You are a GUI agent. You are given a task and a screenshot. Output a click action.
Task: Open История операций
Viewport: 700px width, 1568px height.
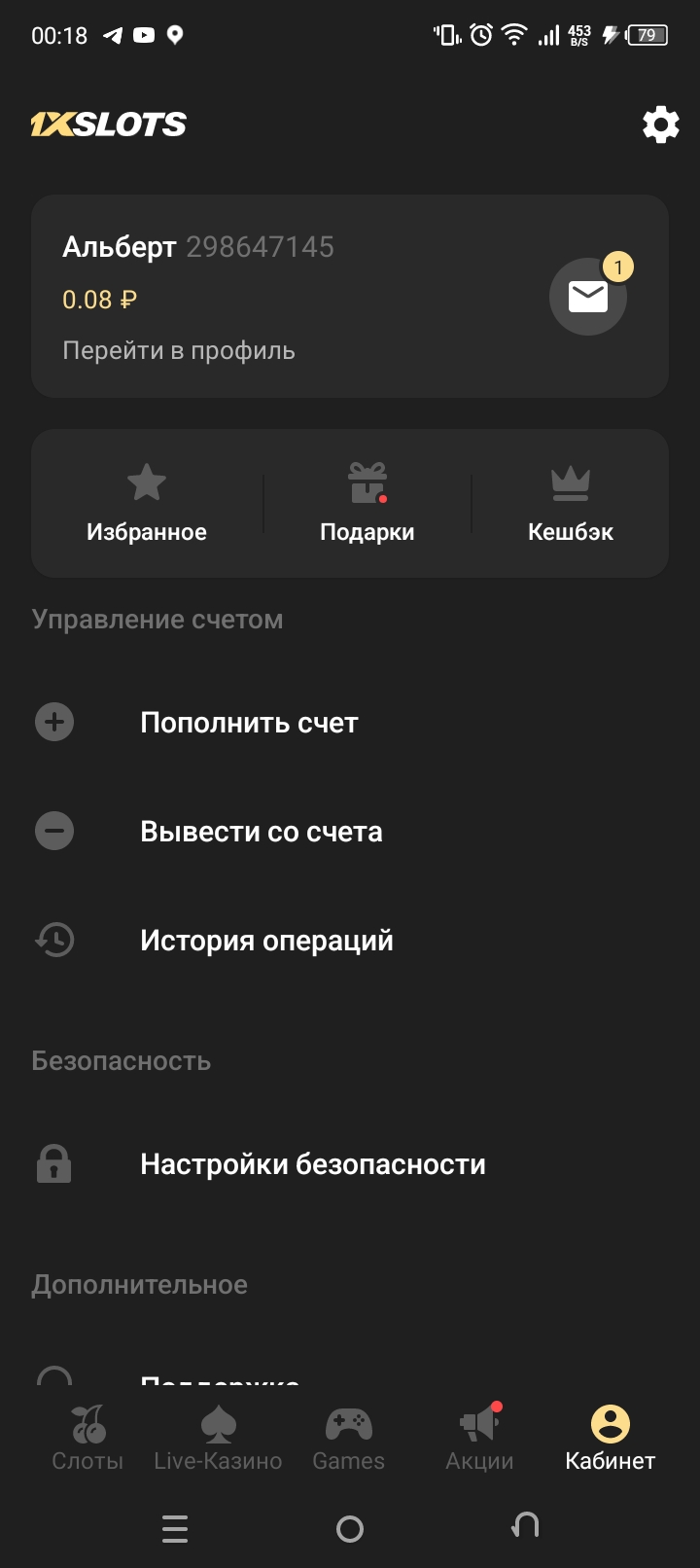pos(266,941)
